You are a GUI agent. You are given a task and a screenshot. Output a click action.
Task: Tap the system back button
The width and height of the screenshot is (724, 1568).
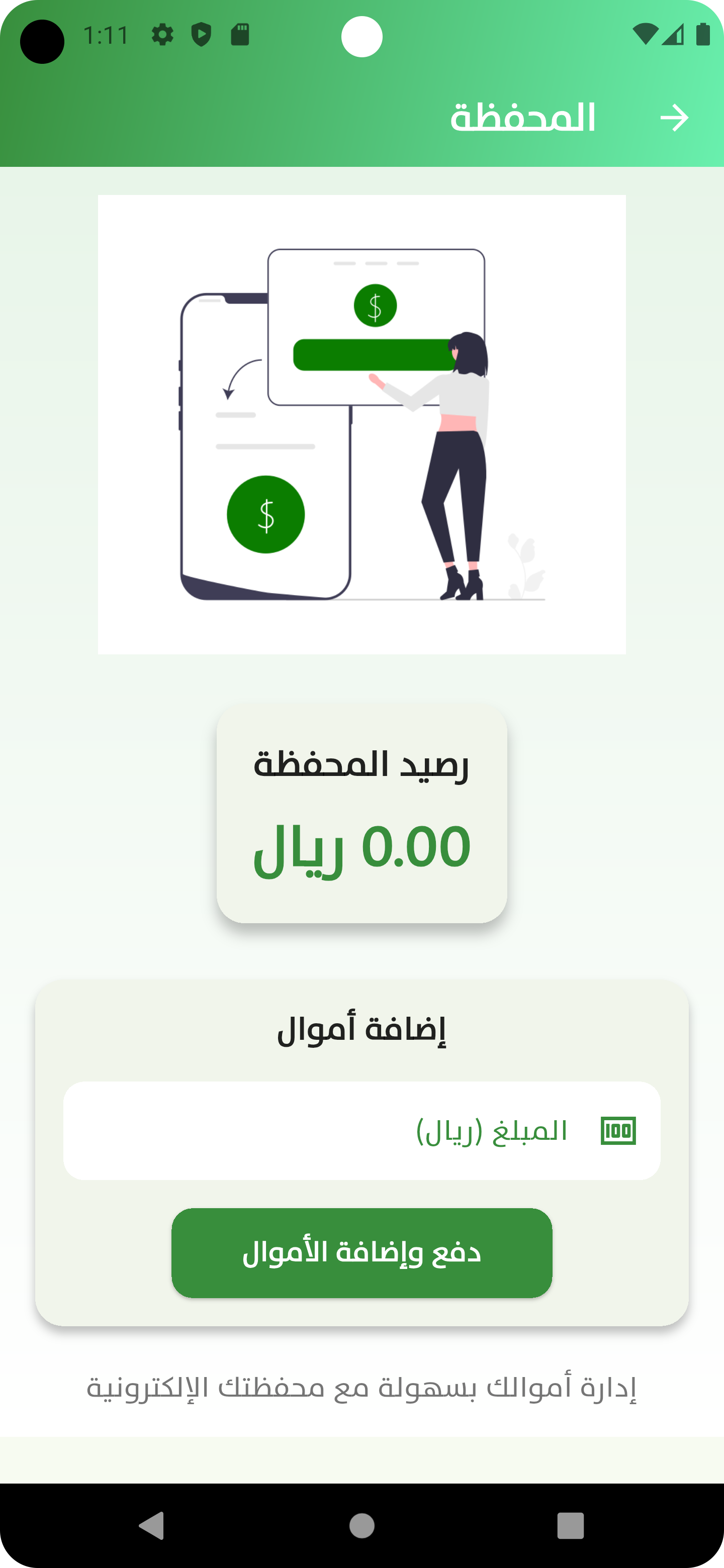click(152, 1525)
